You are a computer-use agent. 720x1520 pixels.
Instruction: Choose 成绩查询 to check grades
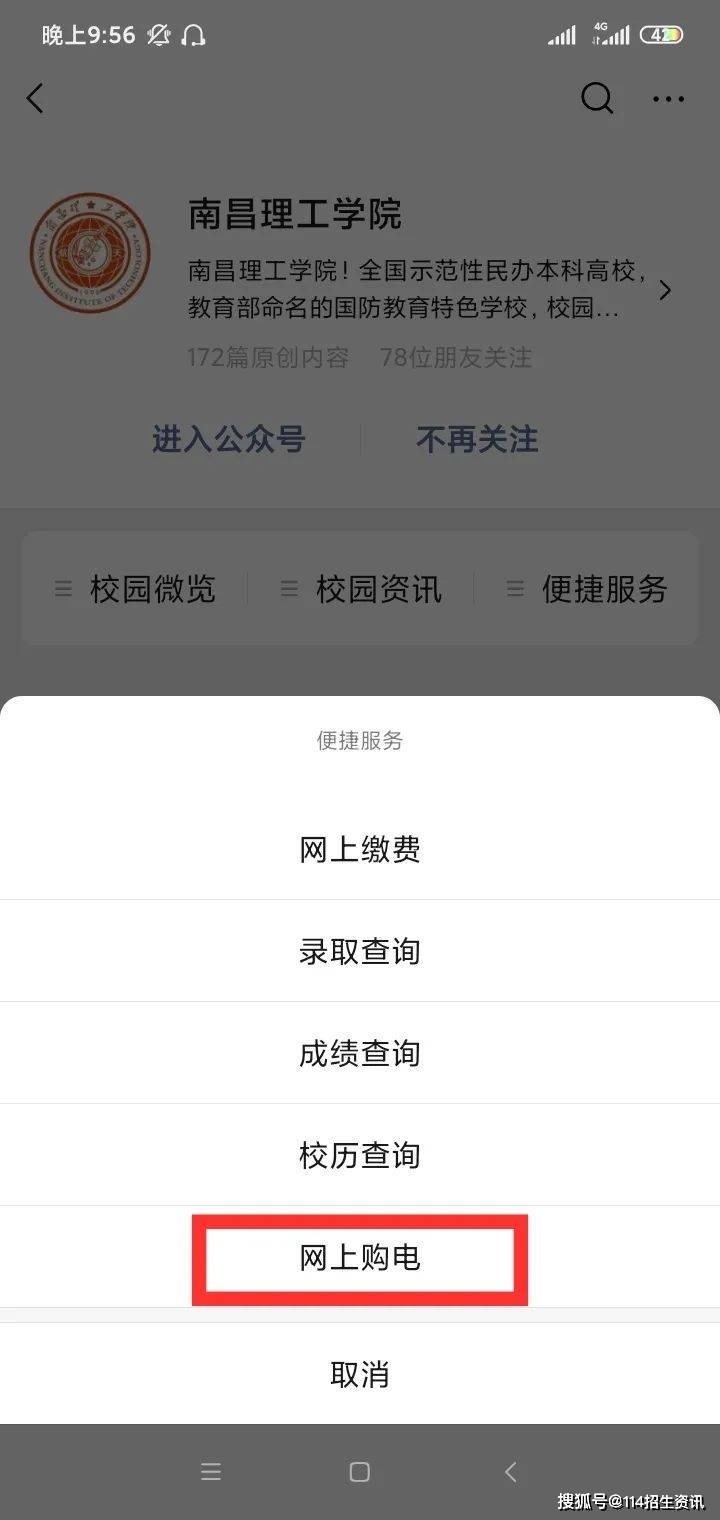pyautogui.click(x=360, y=1053)
